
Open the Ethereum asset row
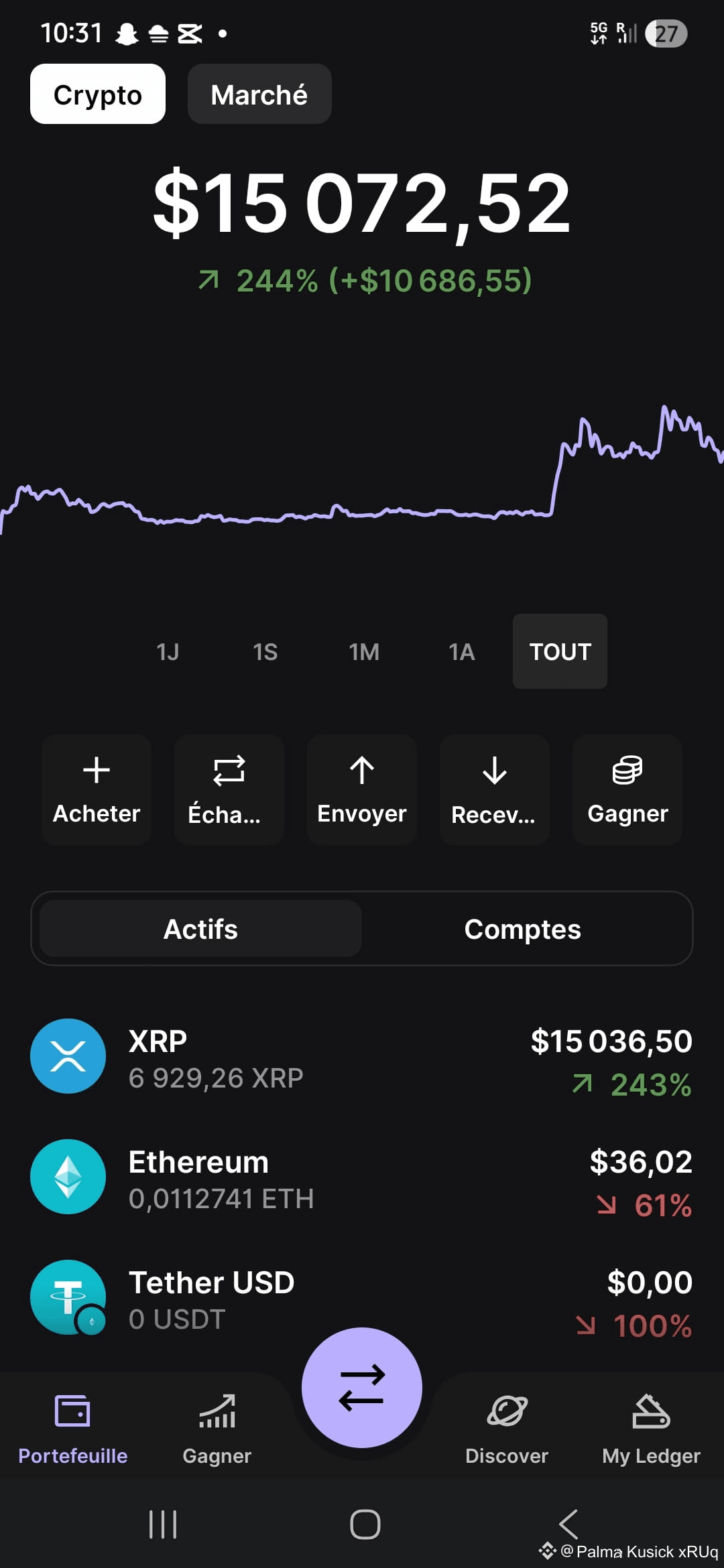tap(362, 1178)
